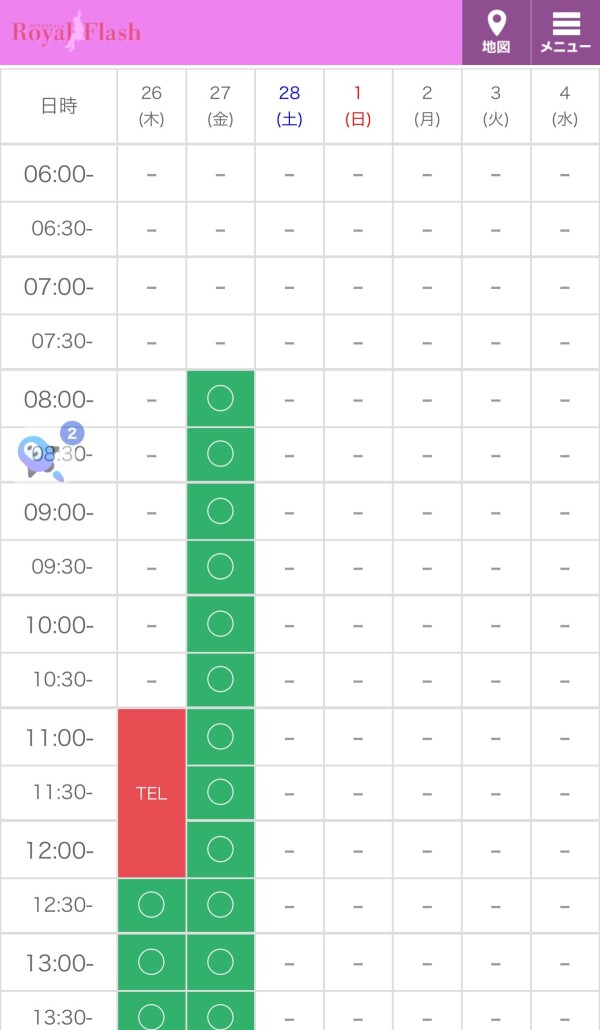Screen dimensions: 600x1030
Task: Reserve the 13:00 slot on Friday 27
Action: 220,962
